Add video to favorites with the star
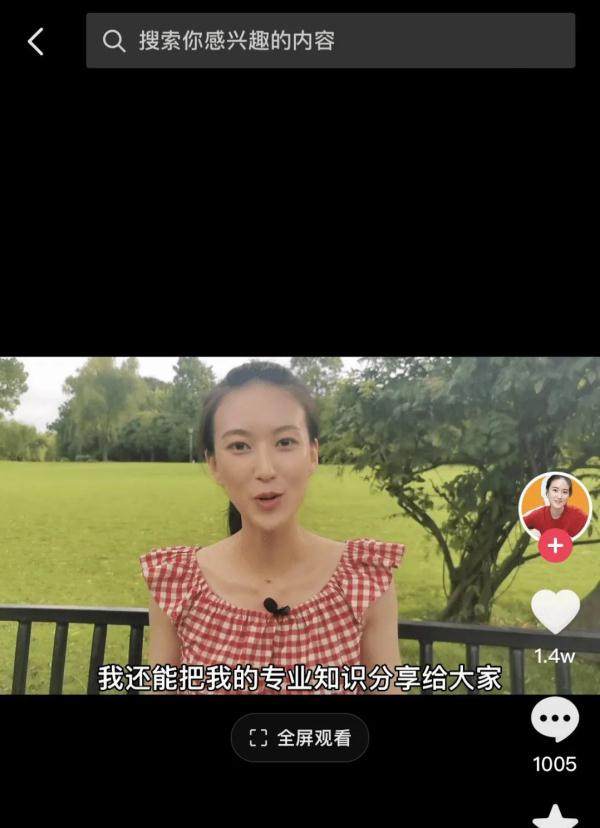Viewport: 600px width, 828px height. tap(555, 816)
